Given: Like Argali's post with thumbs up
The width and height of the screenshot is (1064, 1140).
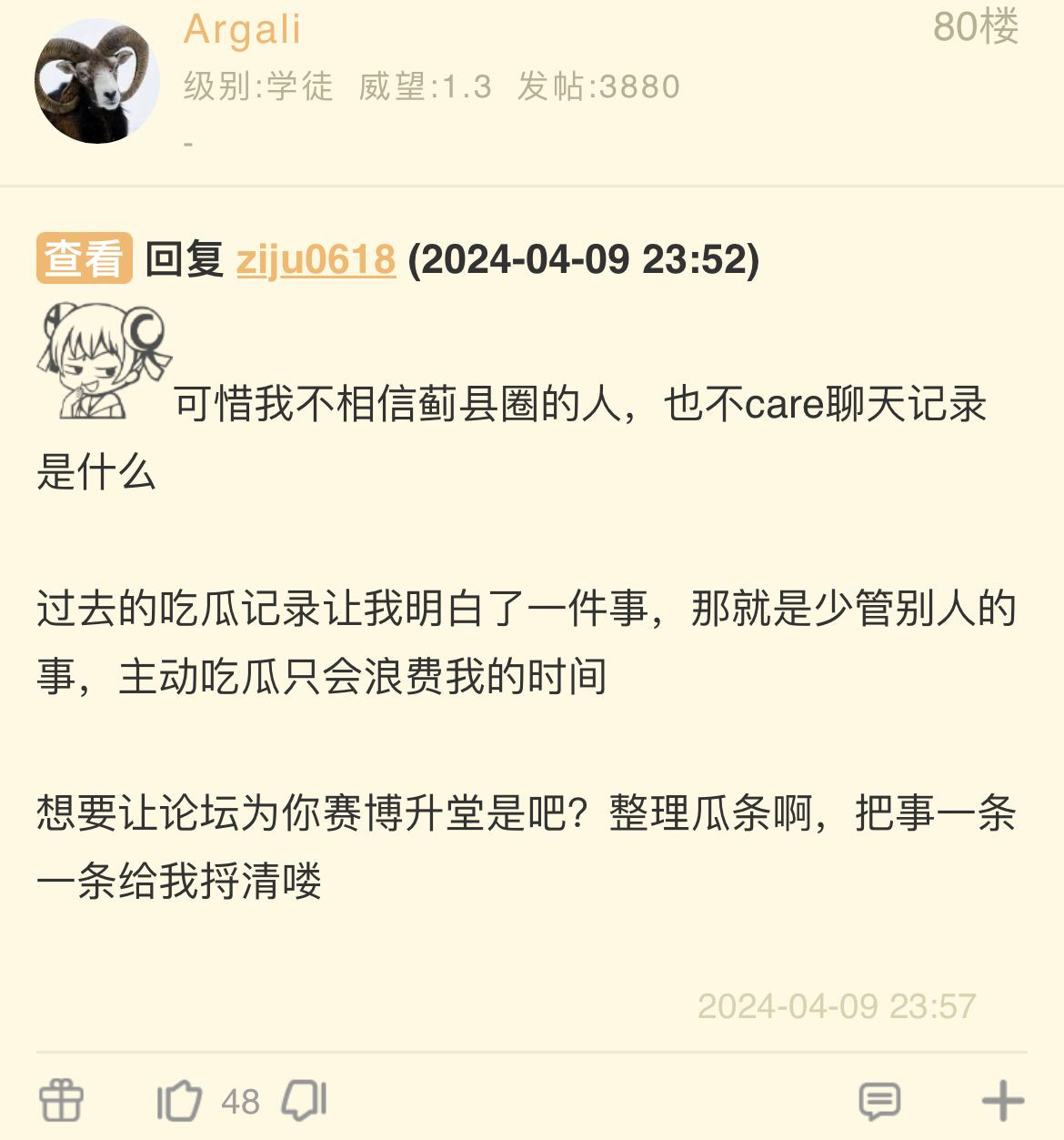Looking at the screenshot, I should (x=179, y=1101).
